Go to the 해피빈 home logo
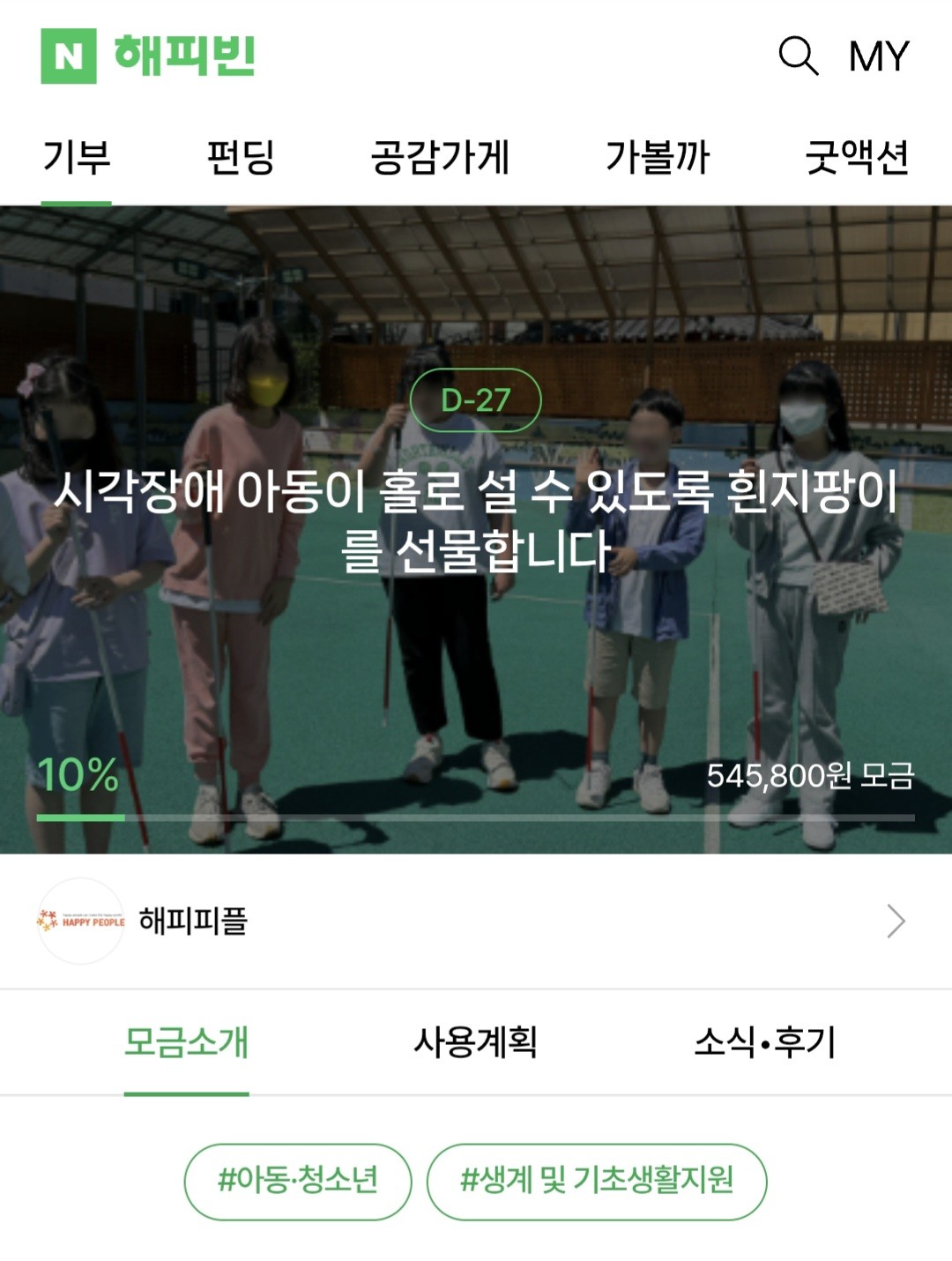 pos(148,55)
